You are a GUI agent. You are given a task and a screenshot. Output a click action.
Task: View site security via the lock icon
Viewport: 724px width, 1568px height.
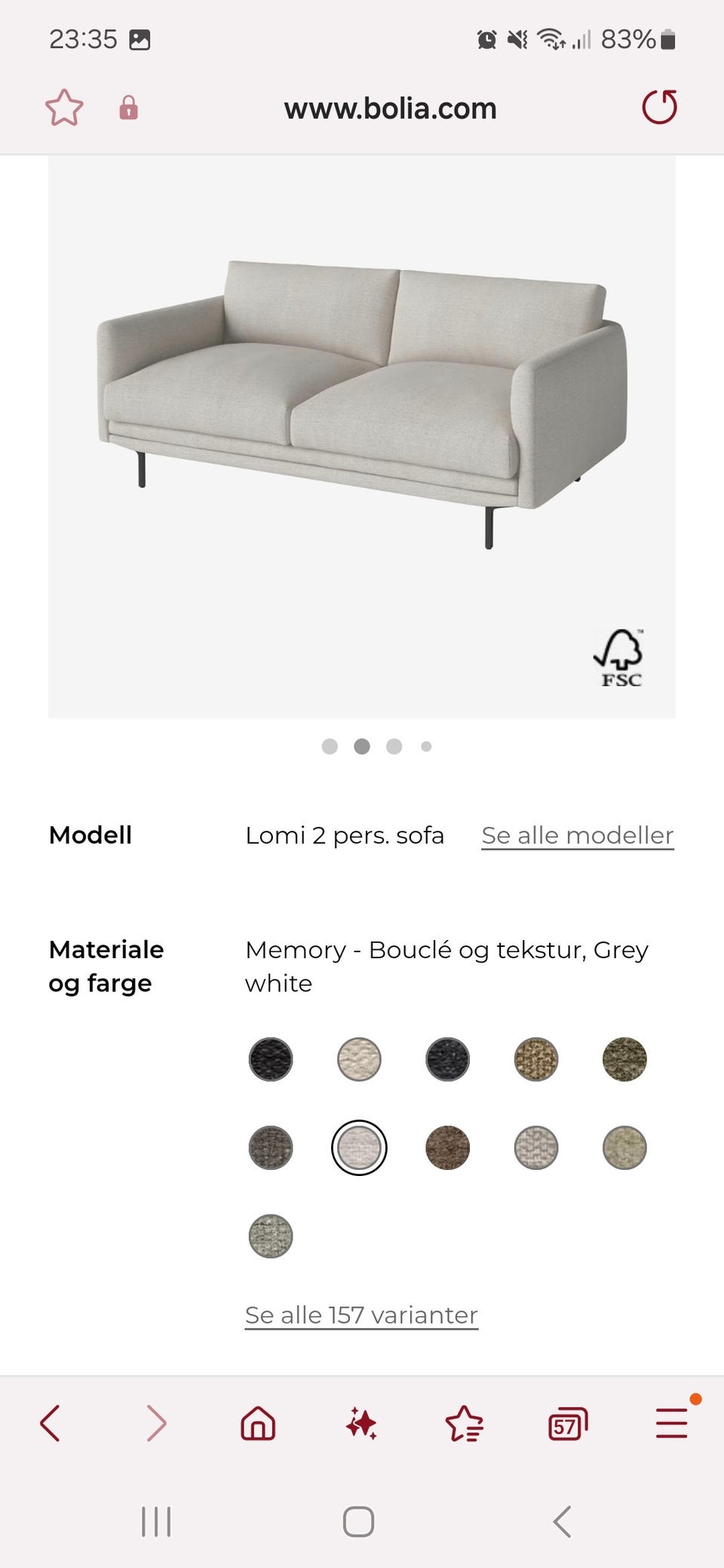coord(129,108)
